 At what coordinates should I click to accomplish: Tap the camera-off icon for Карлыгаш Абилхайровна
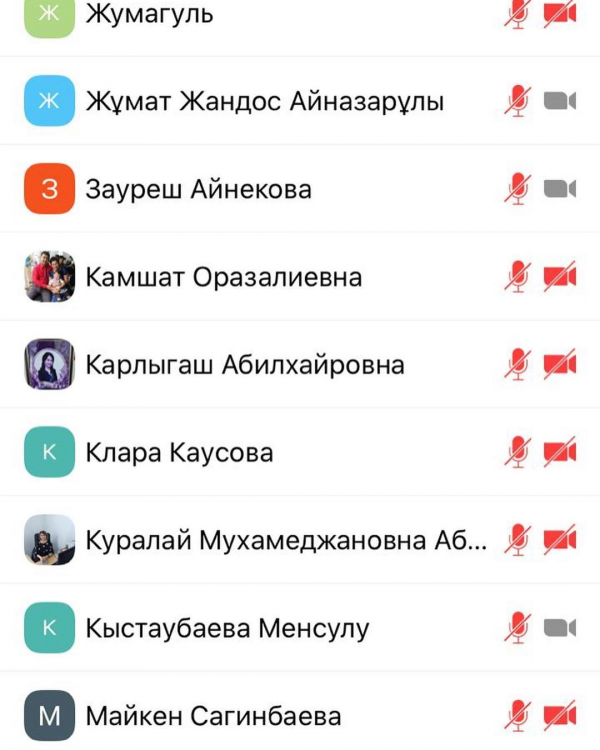click(x=561, y=365)
